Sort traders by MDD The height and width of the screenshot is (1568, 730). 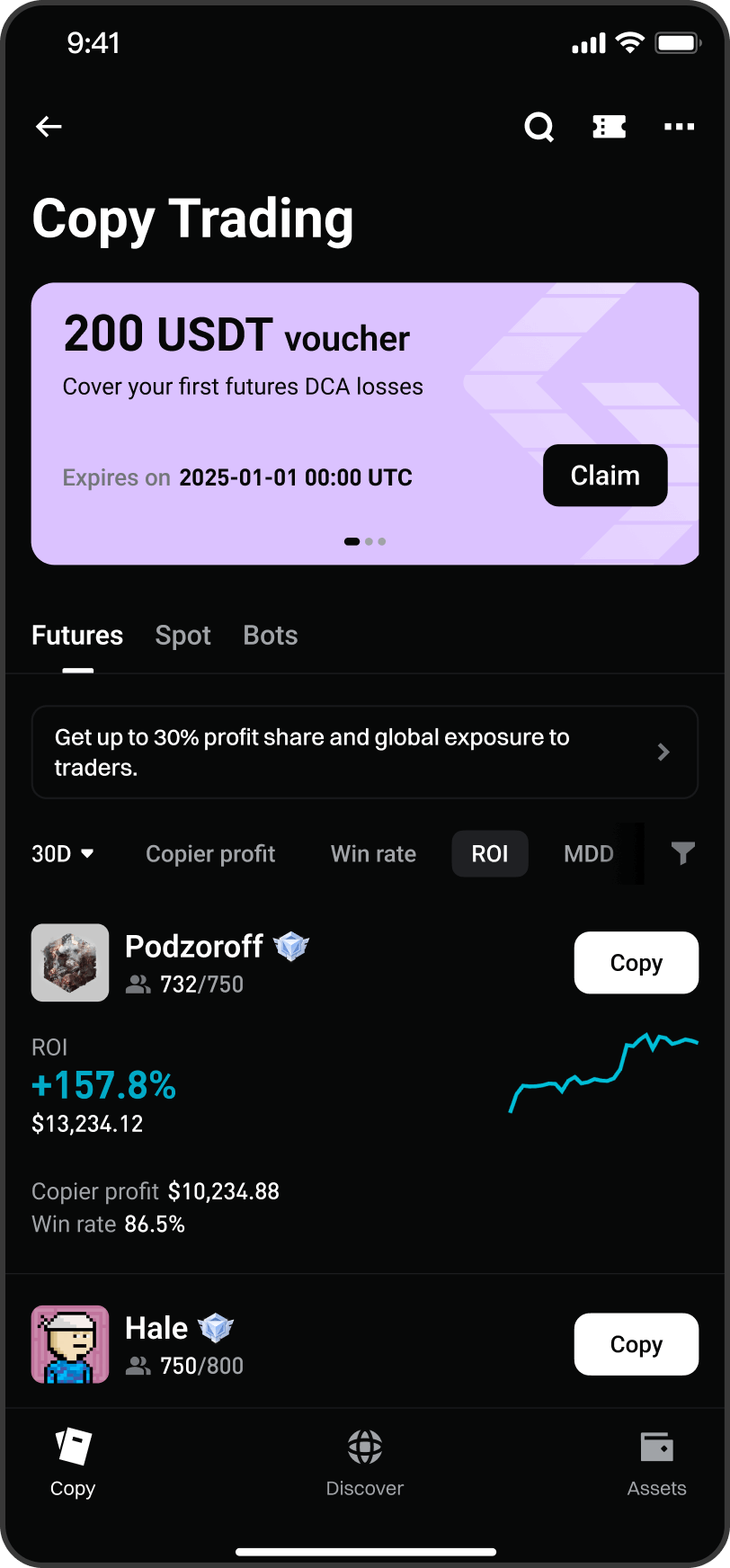pos(588,853)
